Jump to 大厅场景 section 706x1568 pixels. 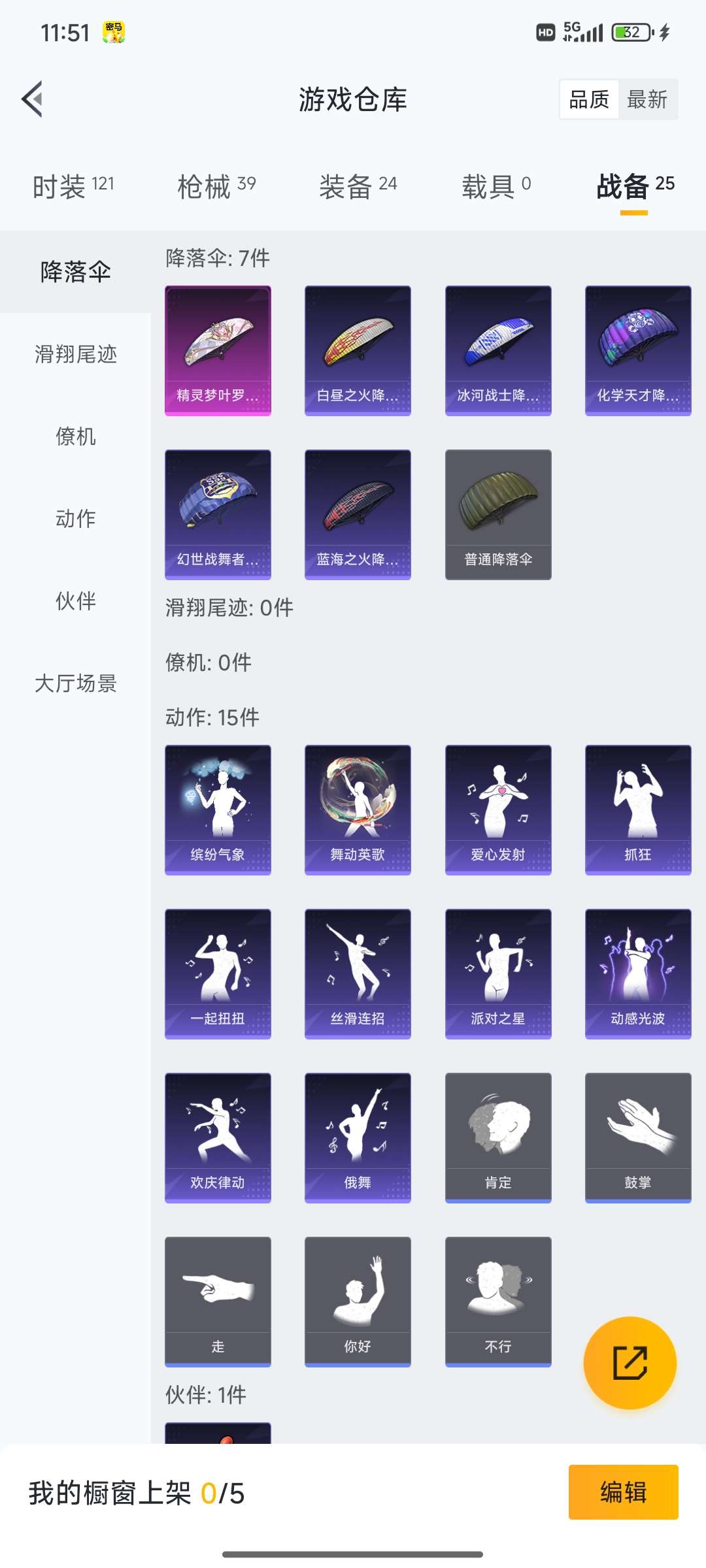[75, 685]
